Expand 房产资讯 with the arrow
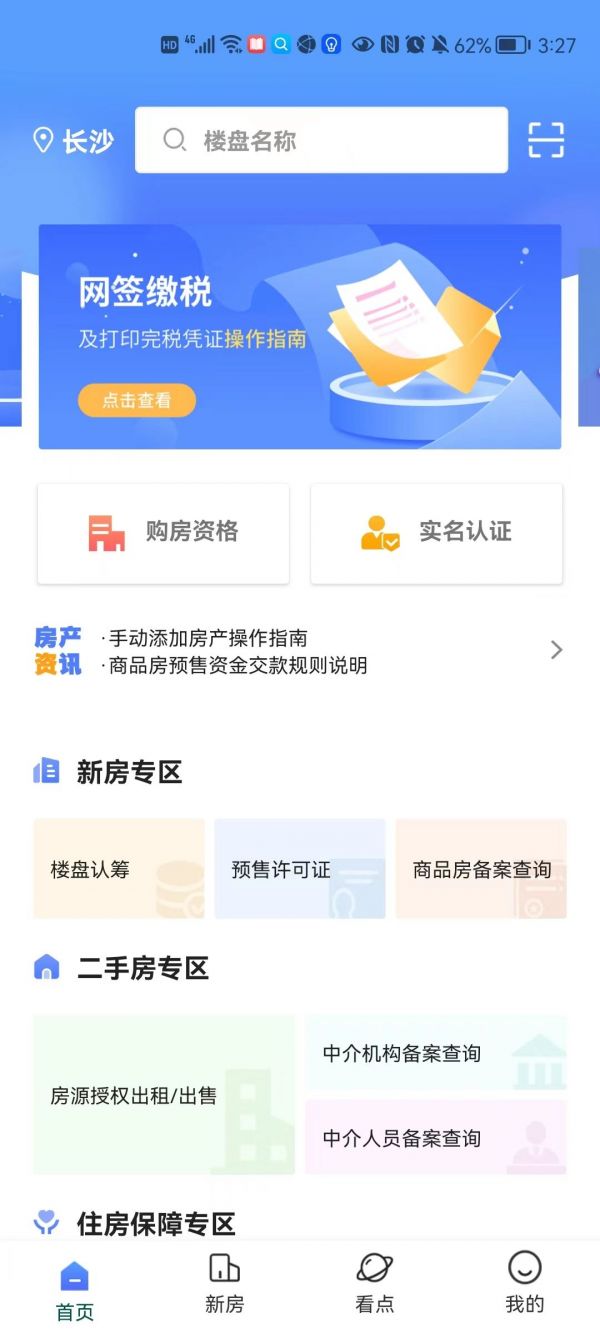Image resolution: width=600 pixels, height=1333 pixels. point(557,651)
